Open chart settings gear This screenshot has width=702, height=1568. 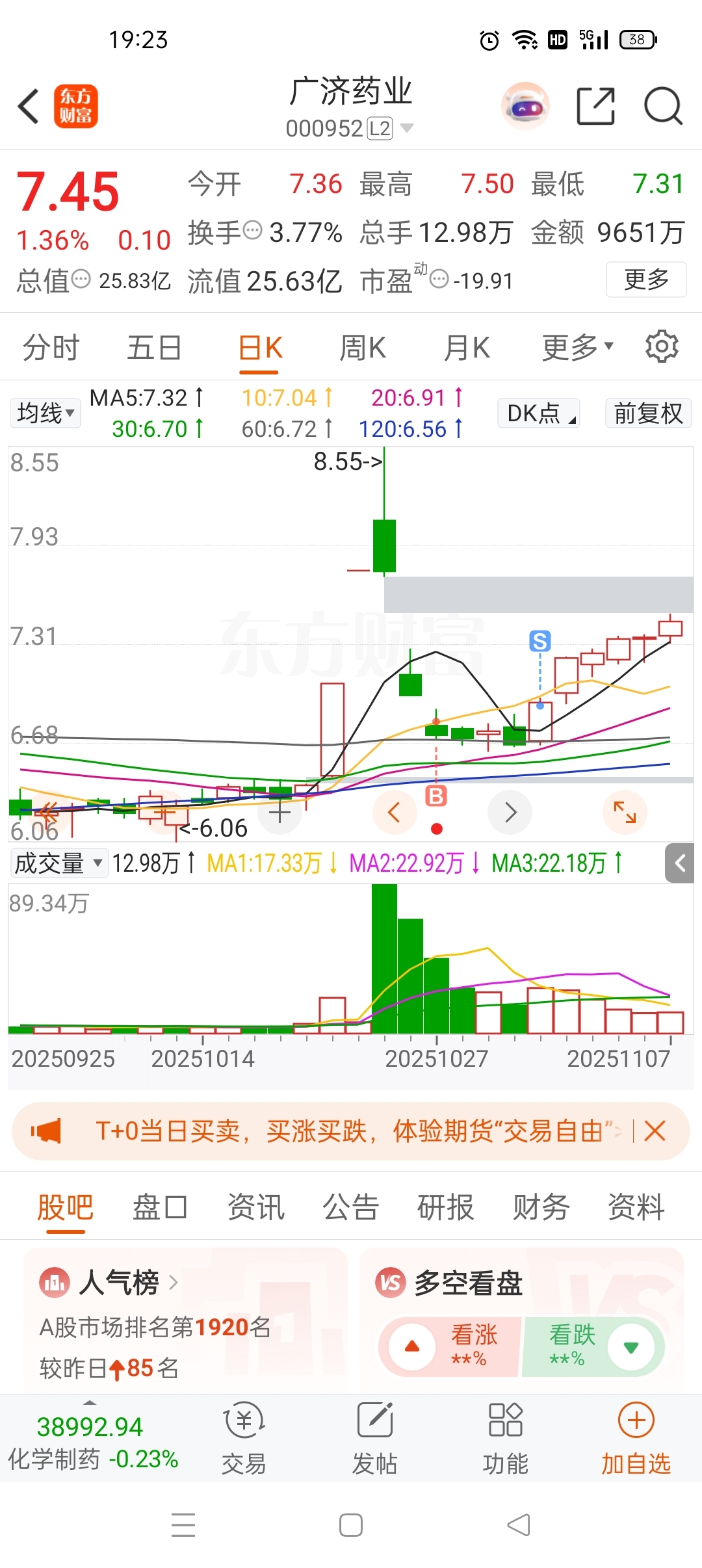point(662,346)
